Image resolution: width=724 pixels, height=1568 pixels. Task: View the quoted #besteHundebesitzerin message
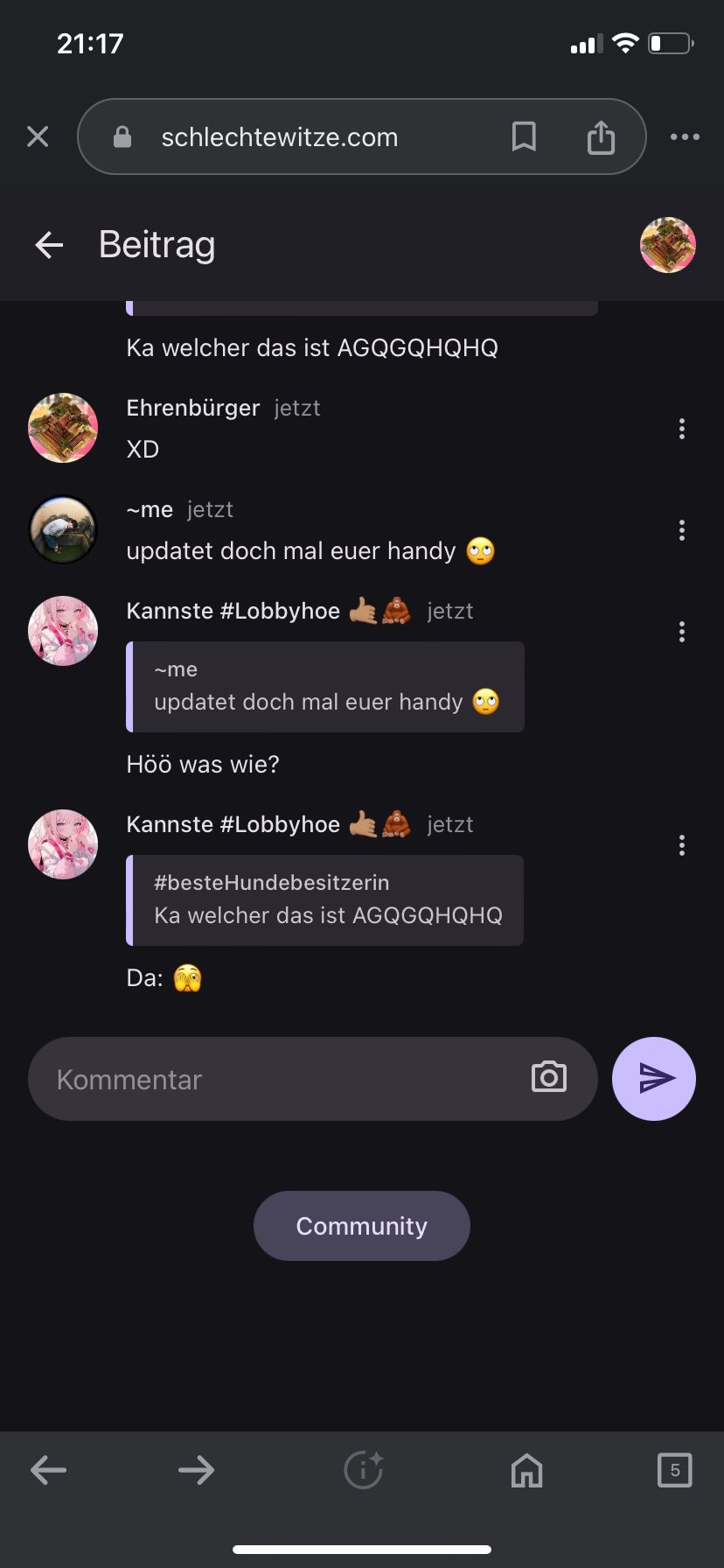click(x=325, y=900)
